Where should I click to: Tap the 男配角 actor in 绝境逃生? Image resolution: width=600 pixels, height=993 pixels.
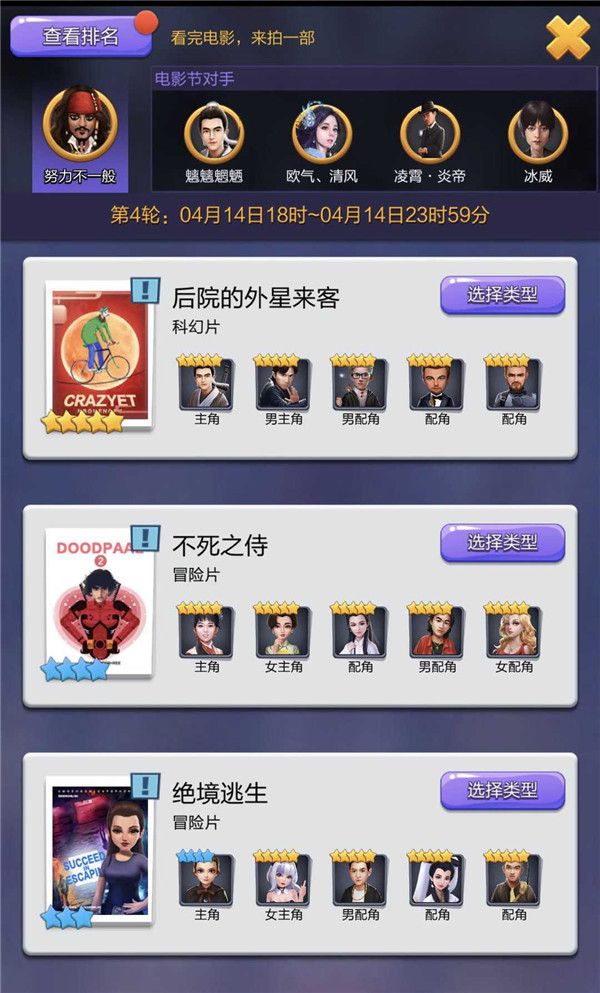click(360, 880)
